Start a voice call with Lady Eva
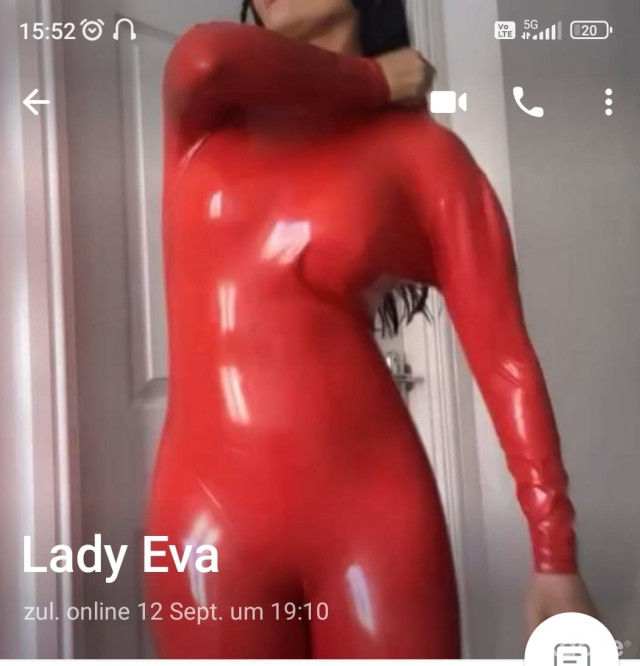This screenshot has width=640, height=666. click(527, 102)
